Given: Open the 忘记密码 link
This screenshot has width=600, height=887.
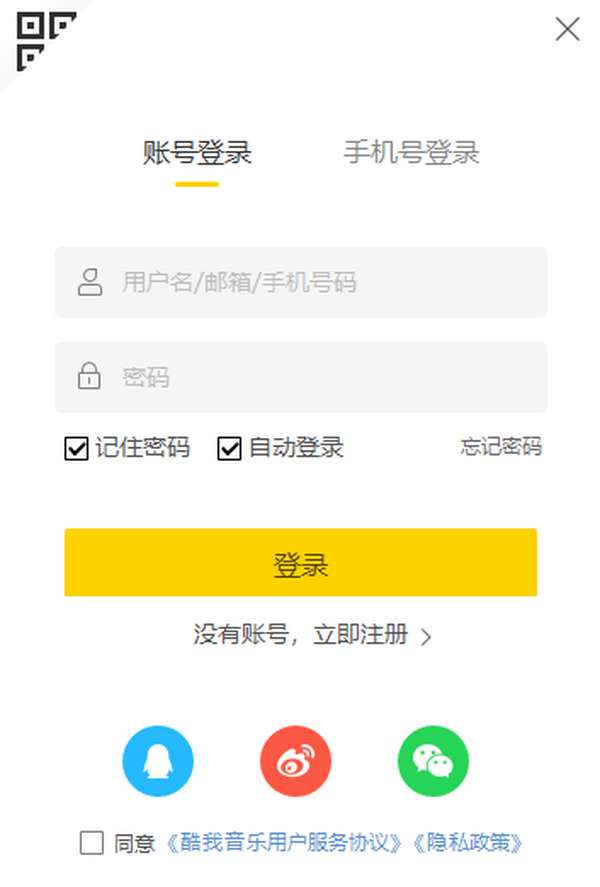Looking at the screenshot, I should [501, 447].
